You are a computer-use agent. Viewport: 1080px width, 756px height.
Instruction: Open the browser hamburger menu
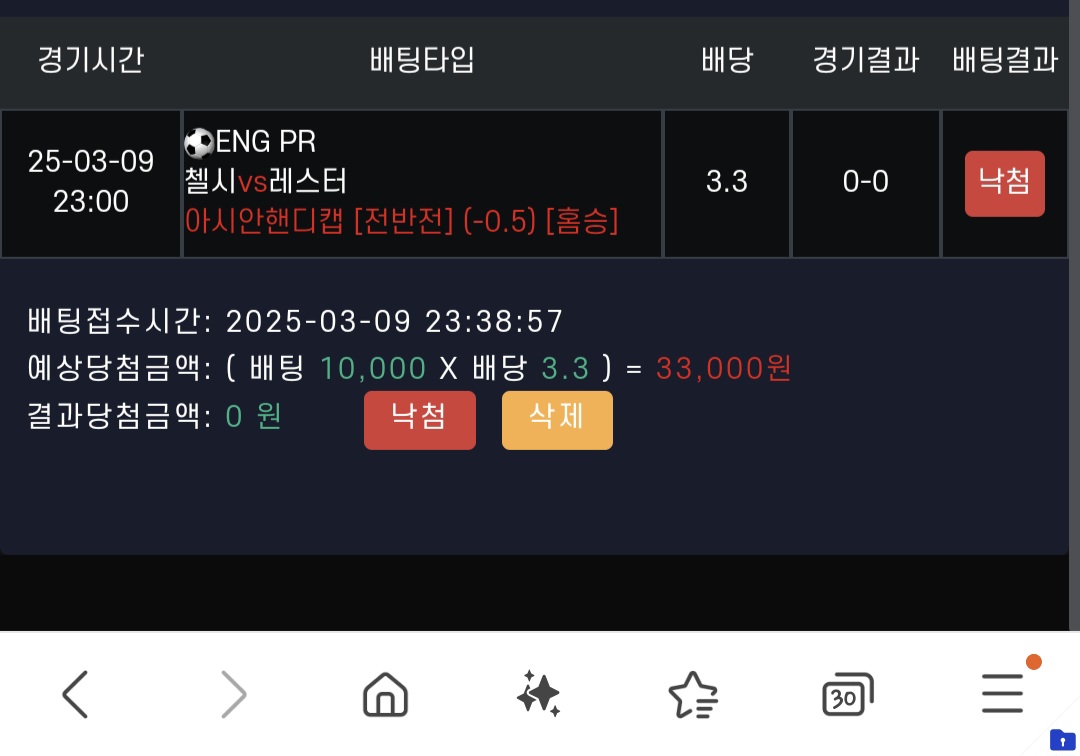pos(1002,693)
